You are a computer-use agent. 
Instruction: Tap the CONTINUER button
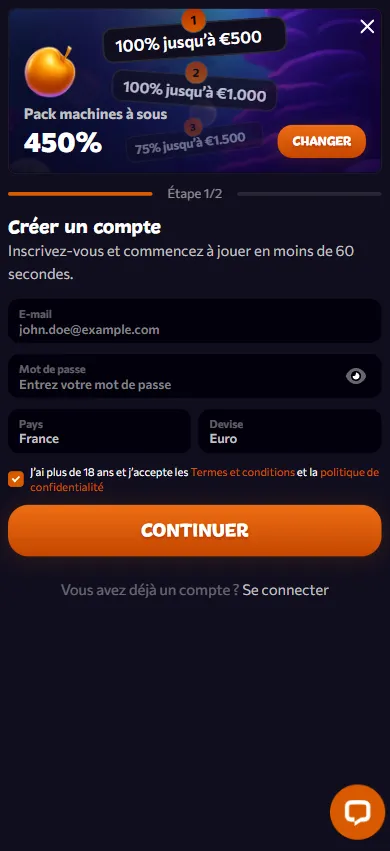click(195, 531)
